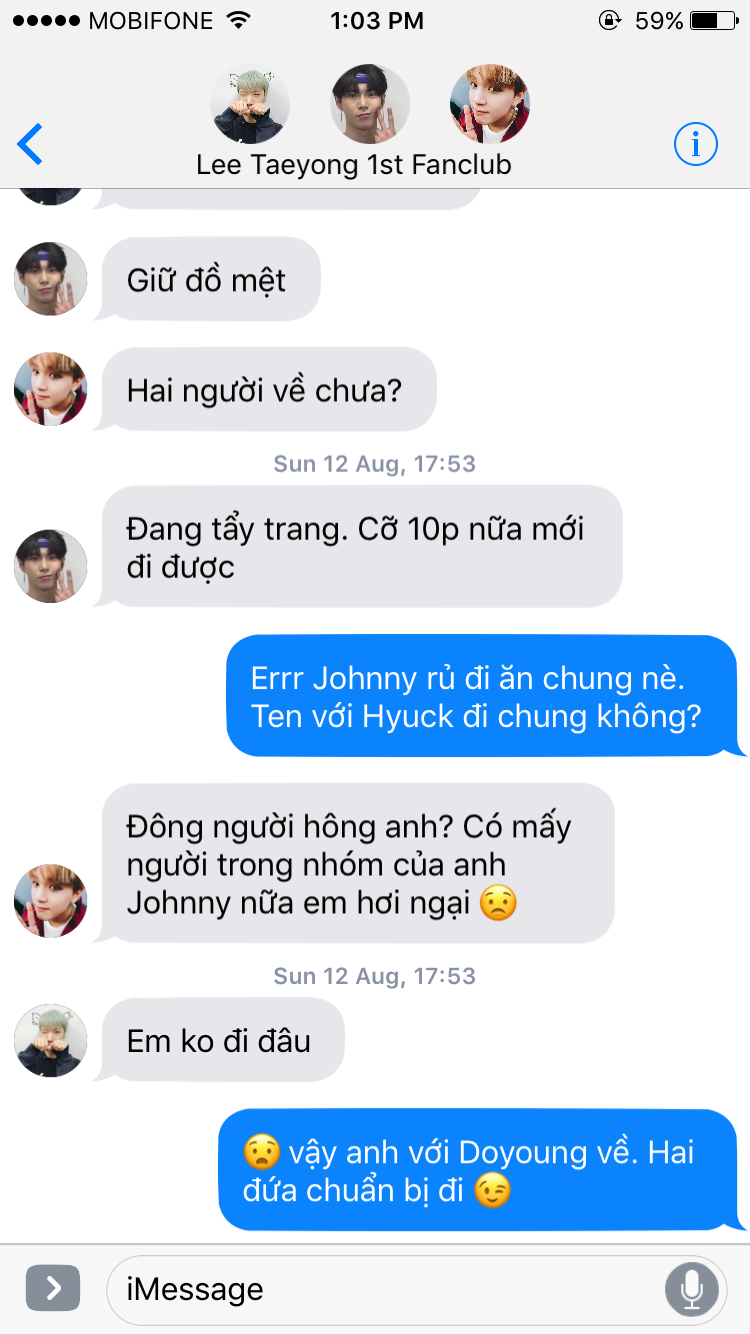Expand the apps arrow beside the text field
This screenshot has width=750, height=1334.
(53, 1289)
